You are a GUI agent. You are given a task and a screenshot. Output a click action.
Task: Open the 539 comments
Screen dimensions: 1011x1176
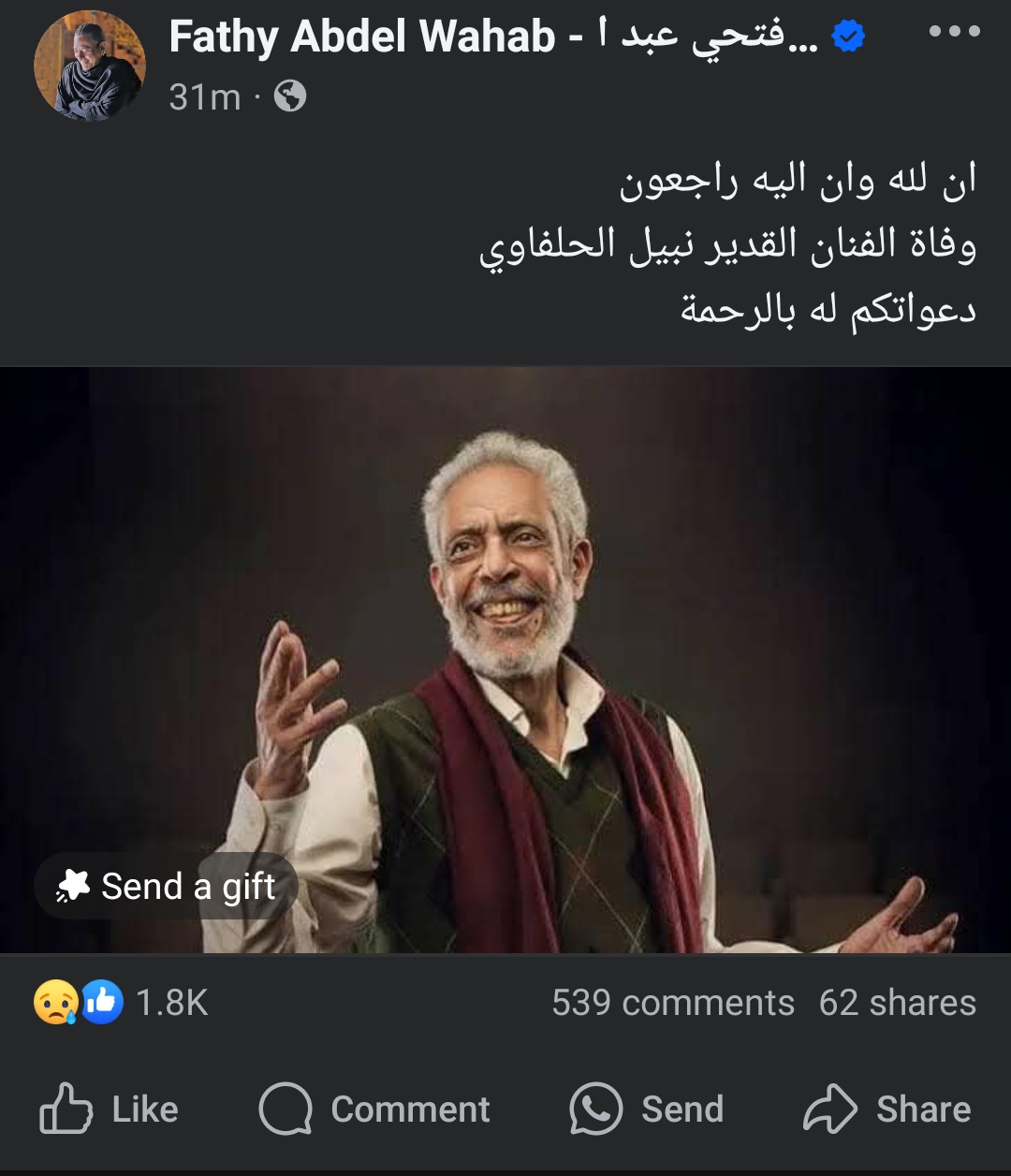(x=672, y=1003)
